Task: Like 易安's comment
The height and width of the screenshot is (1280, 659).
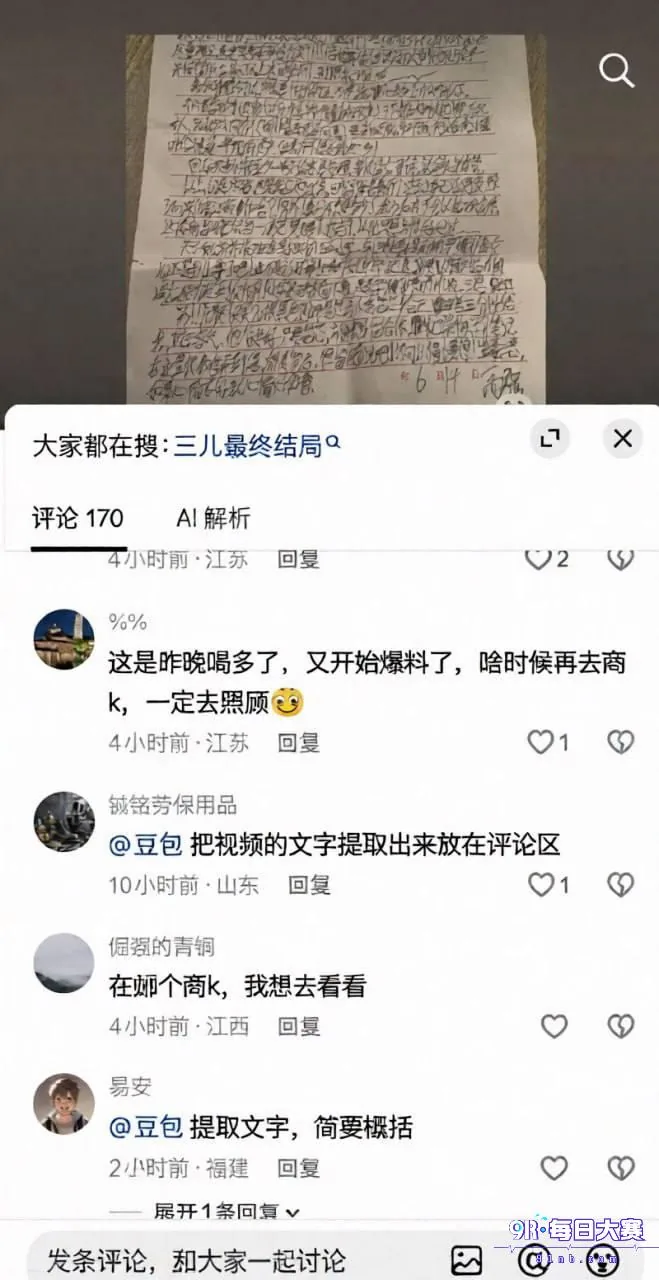Action: 553,1168
